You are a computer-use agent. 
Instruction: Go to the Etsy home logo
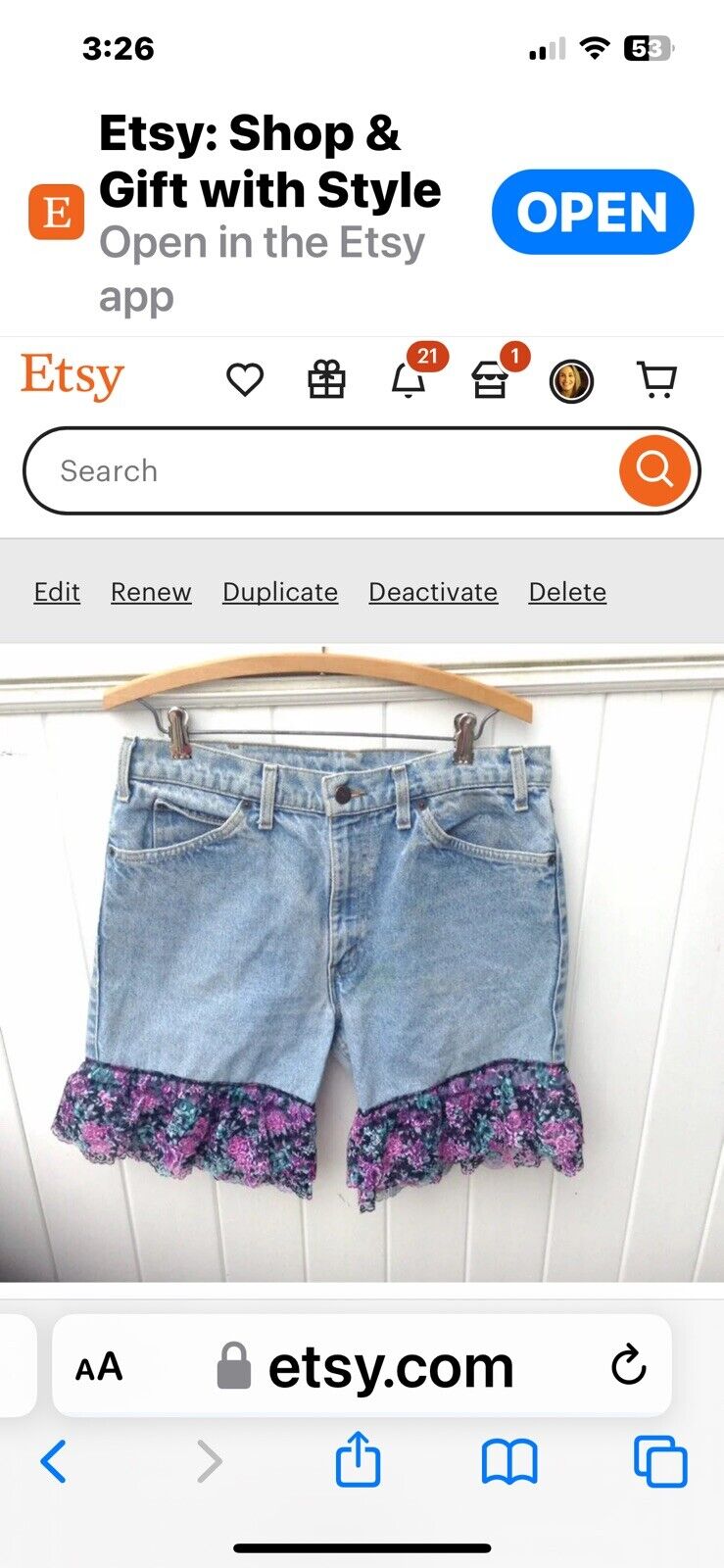coord(72,377)
